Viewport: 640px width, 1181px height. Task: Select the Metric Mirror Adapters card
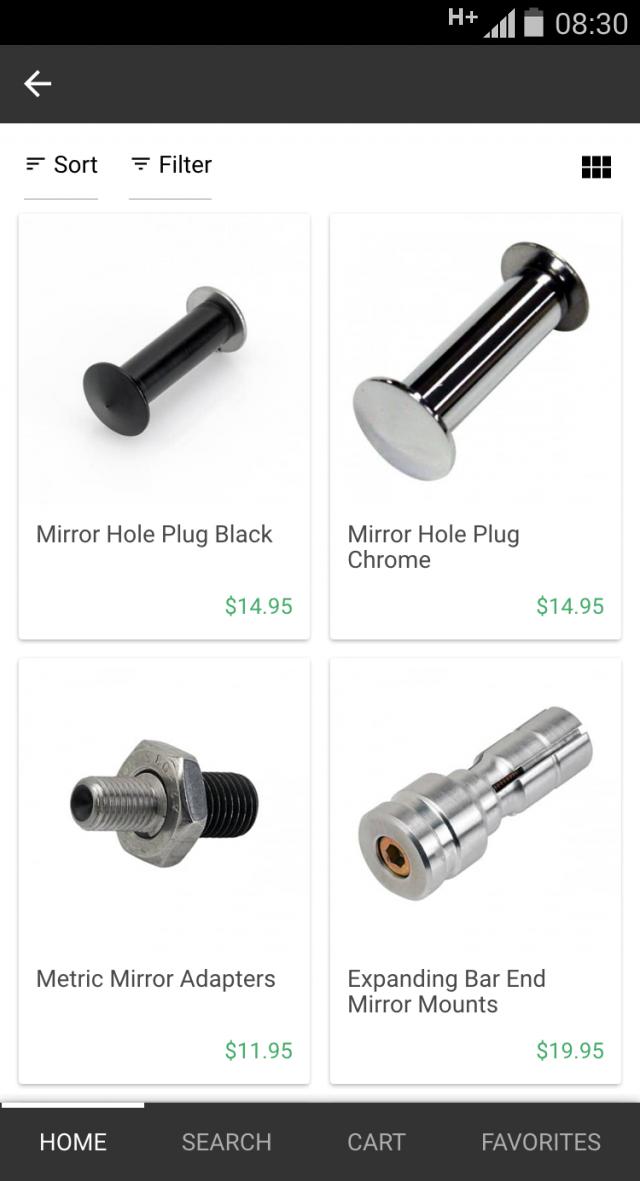point(164,870)
